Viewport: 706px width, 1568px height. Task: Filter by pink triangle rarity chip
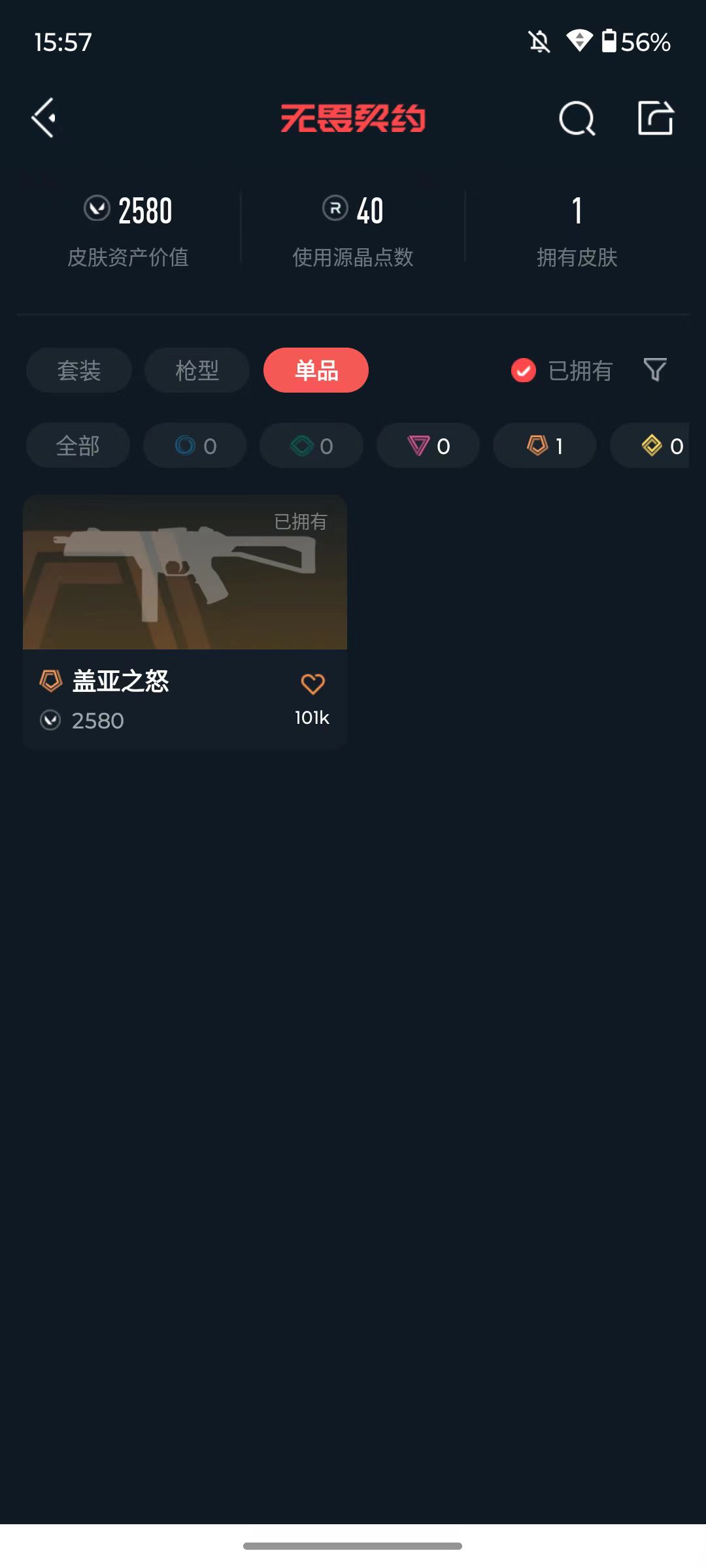tap(428, 446)
